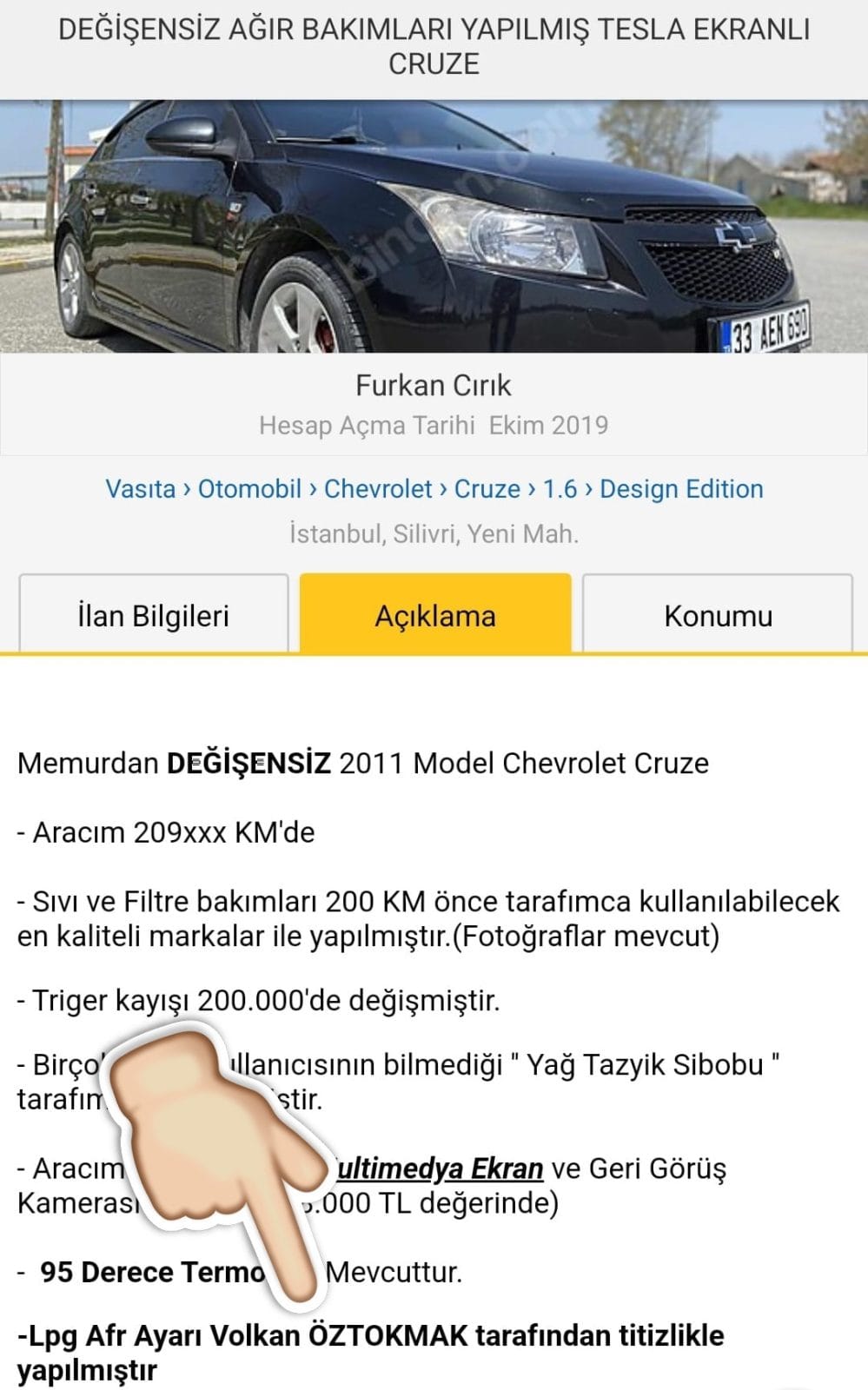Browse Chevrolet listings
Screen dimensions: 868x1390
coord(378,489)
